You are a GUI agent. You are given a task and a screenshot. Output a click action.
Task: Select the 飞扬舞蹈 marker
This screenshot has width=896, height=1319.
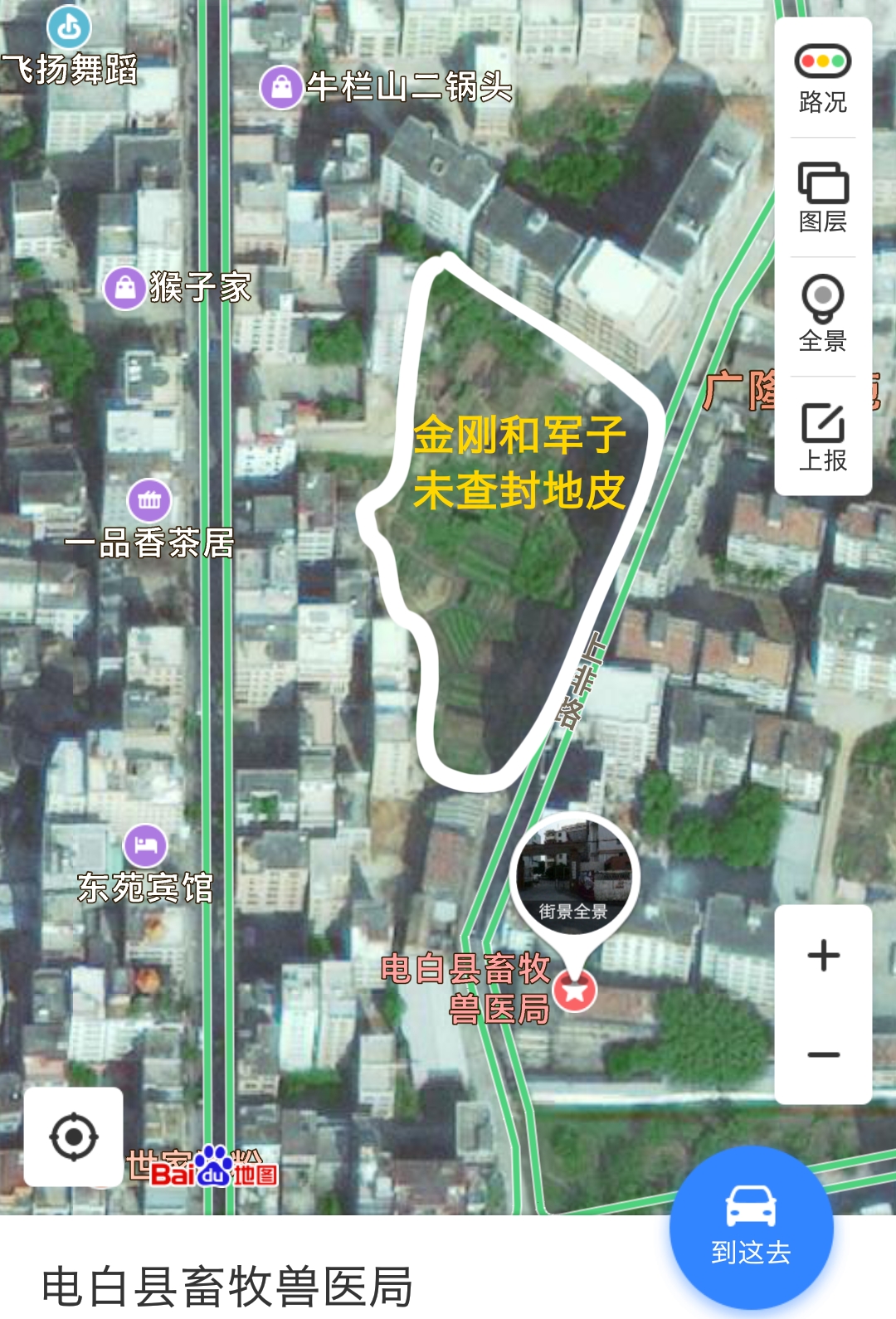click(69, 28)
